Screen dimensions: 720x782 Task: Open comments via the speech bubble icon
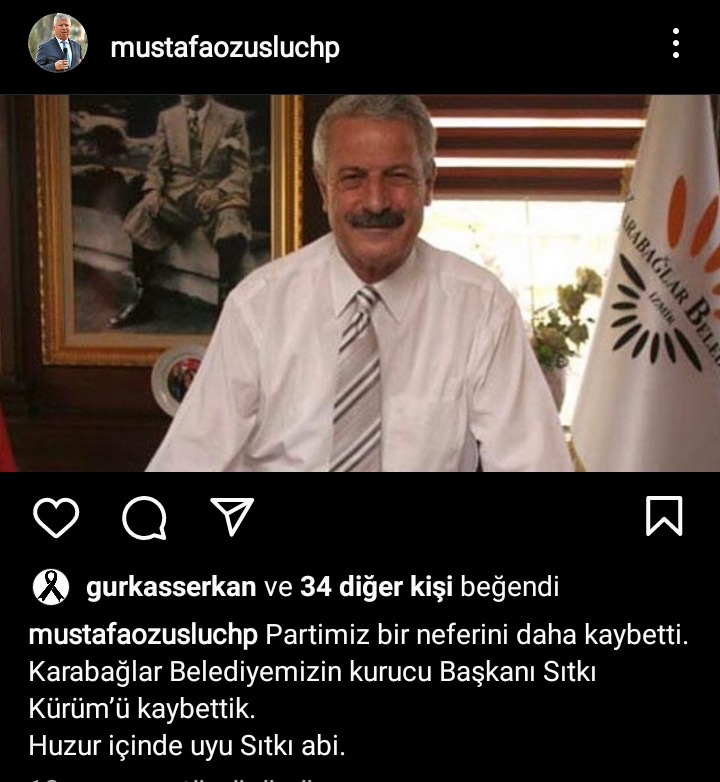[x=144, y=517]
